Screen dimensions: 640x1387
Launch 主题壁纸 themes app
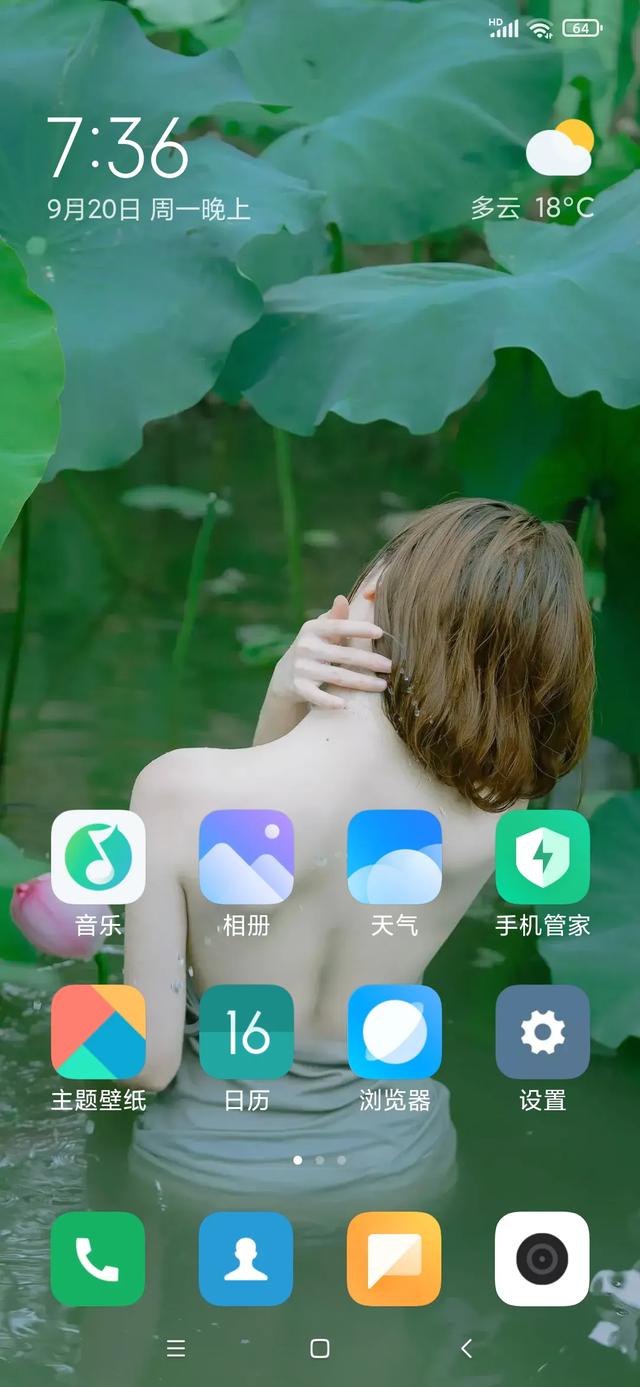point(98,1032)
